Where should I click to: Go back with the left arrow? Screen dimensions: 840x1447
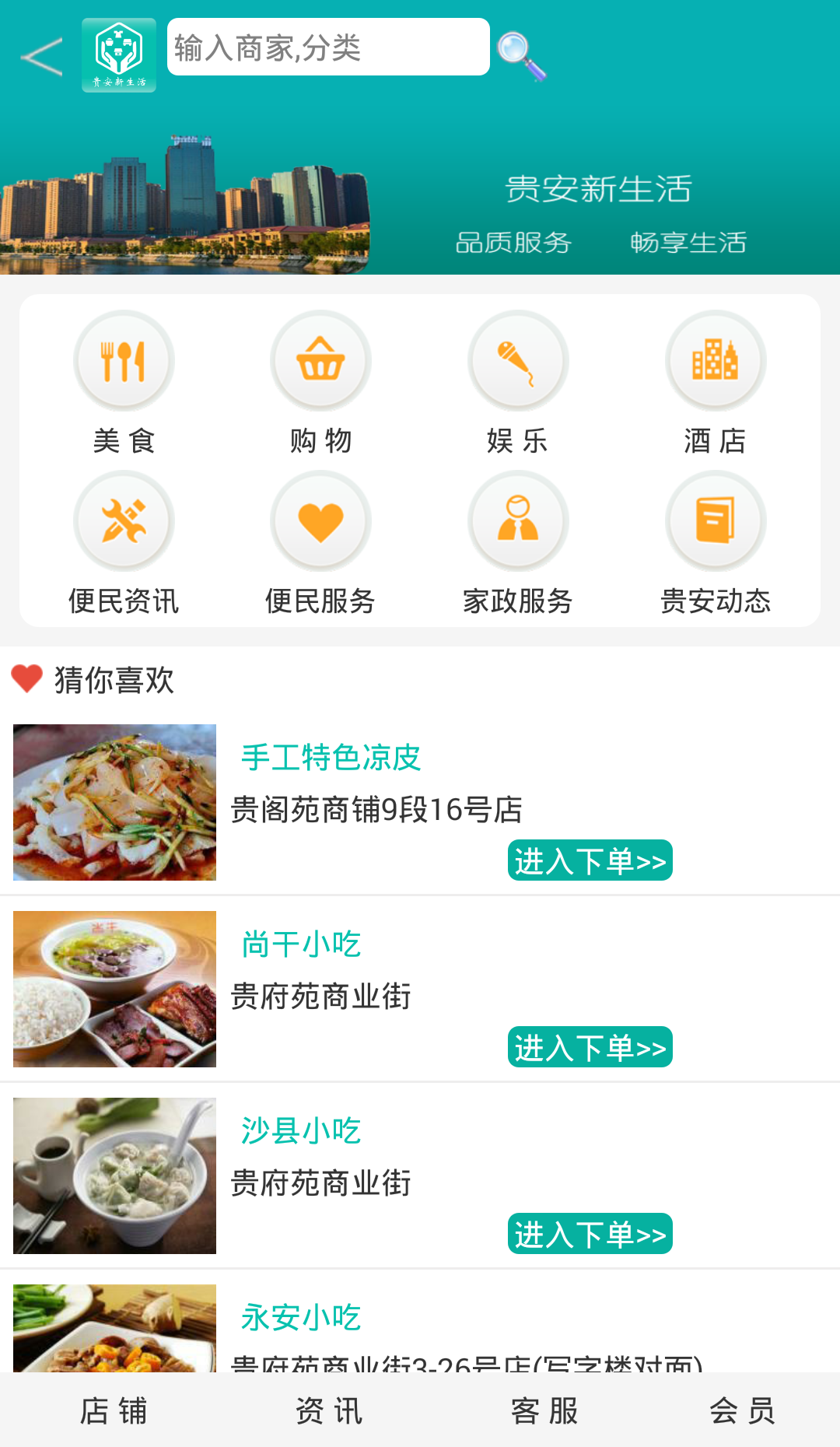tap(42, 57)
